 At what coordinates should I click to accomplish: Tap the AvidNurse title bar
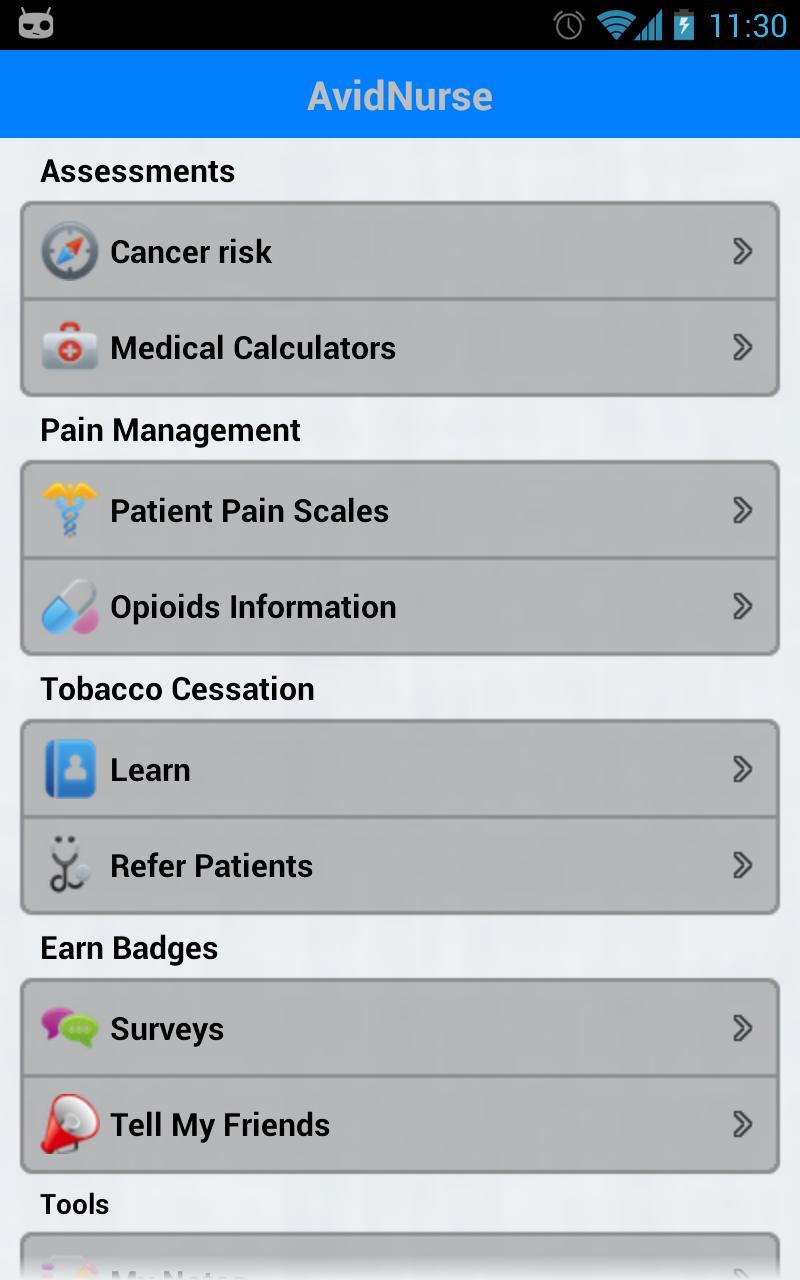[x=400, y=95]
